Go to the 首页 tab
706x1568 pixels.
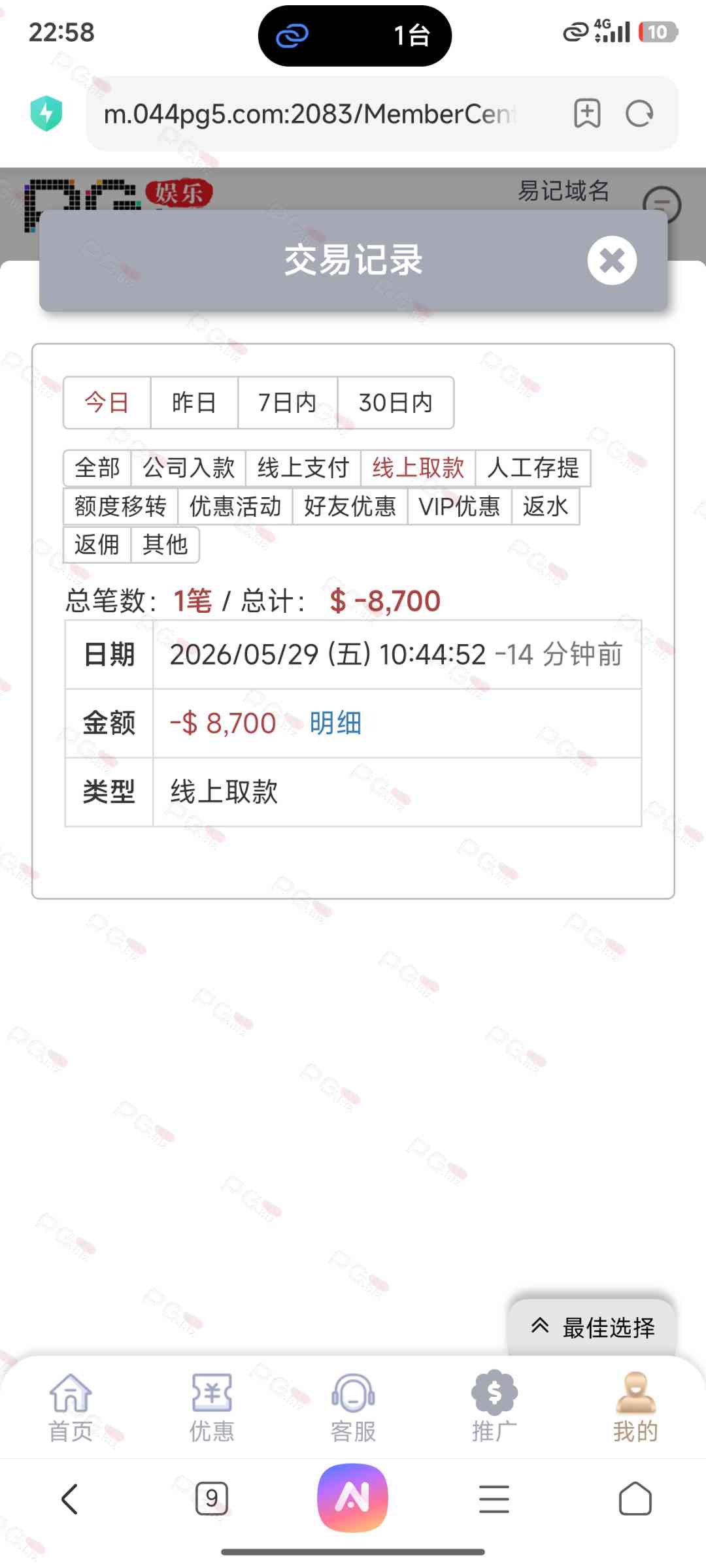pos(71,1407)
